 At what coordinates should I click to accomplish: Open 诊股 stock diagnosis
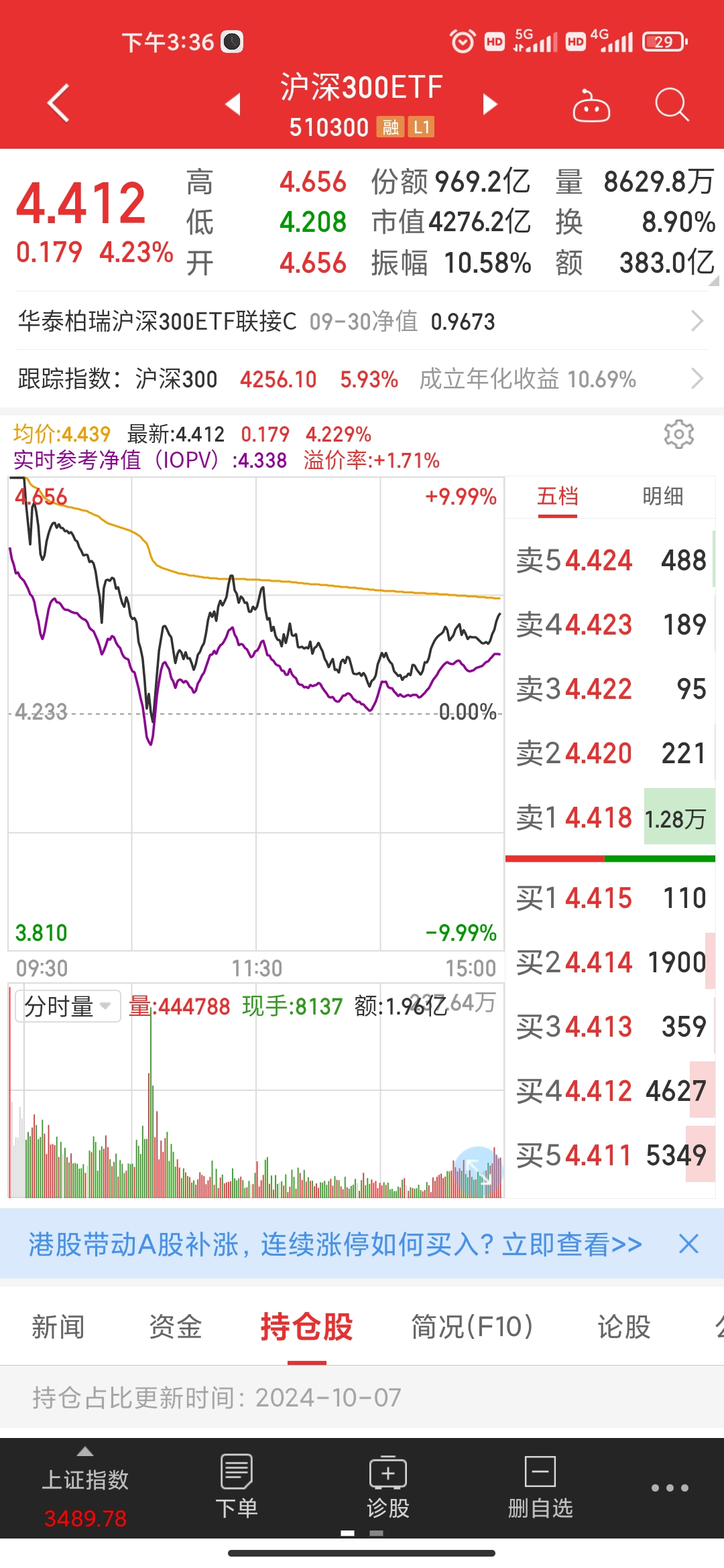[x=388, y=1486]
